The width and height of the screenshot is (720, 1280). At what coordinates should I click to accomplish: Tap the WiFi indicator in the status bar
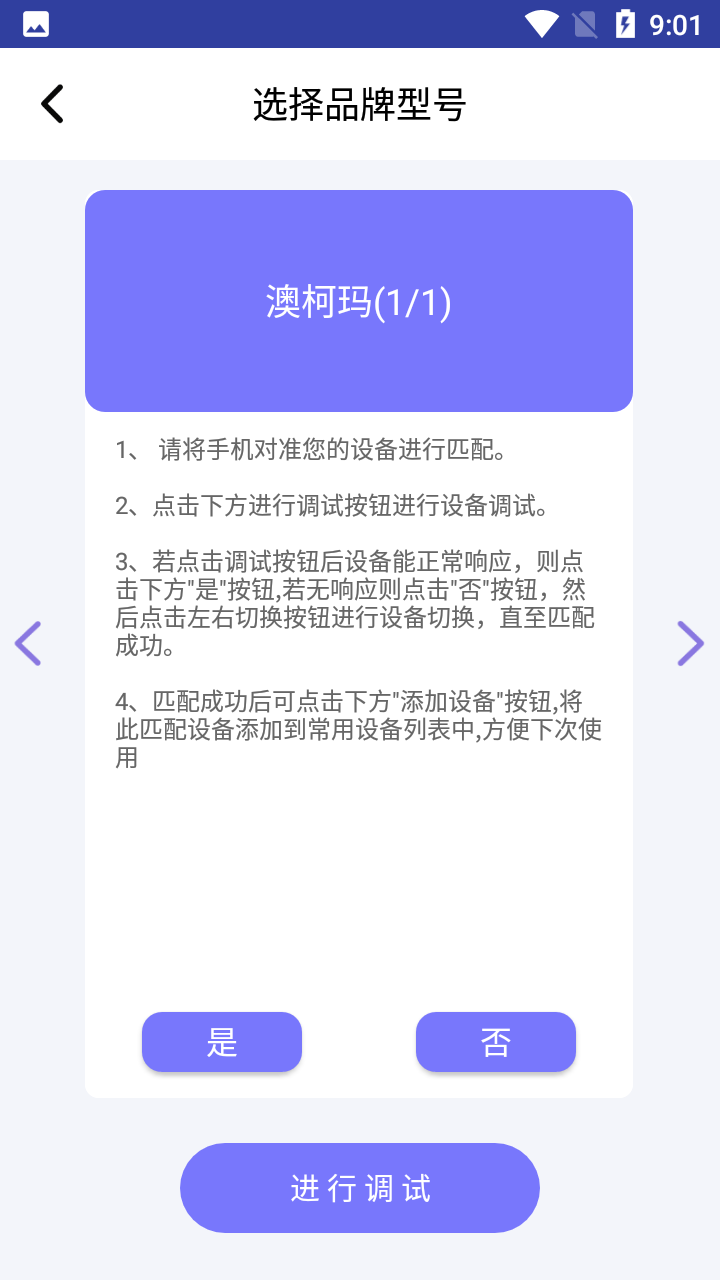click(538, 22)
